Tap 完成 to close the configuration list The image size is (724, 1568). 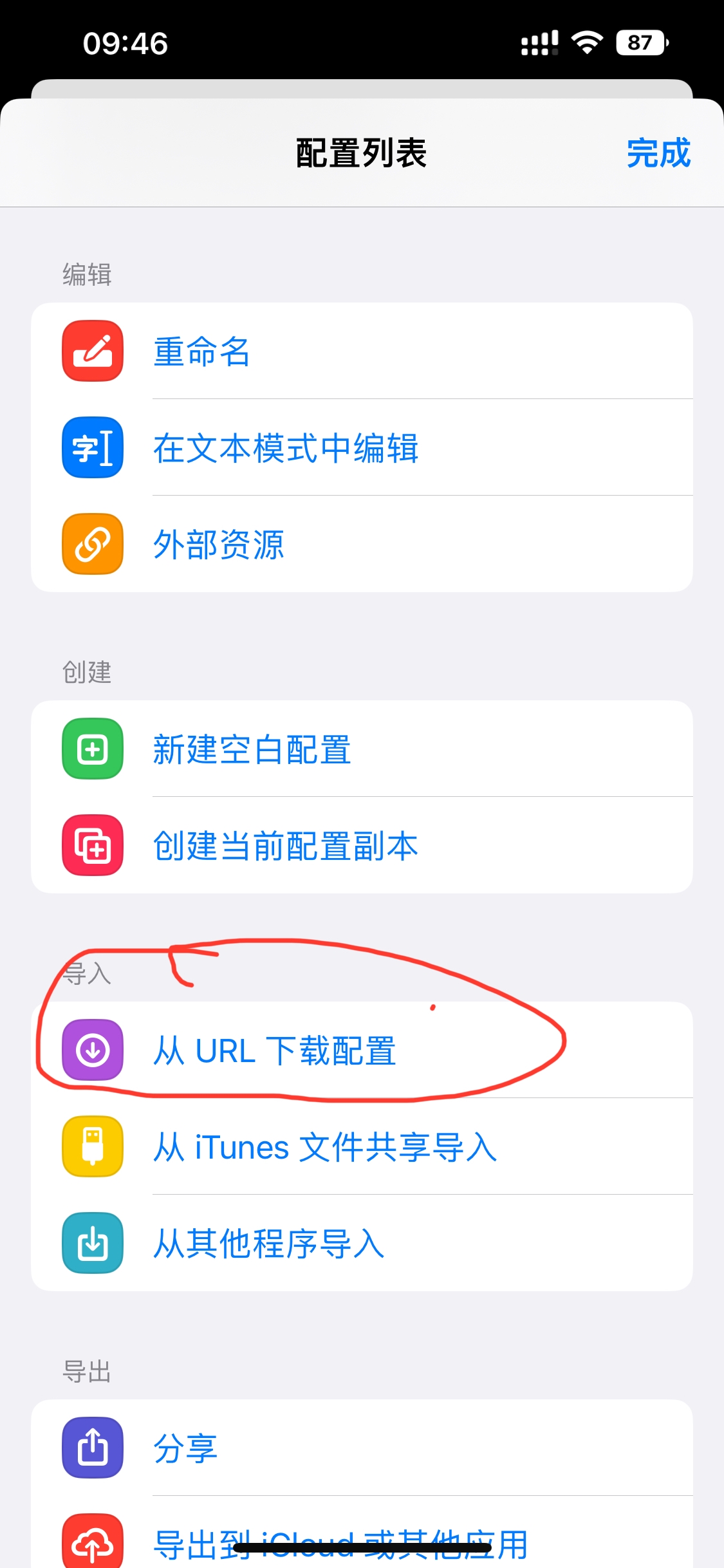pyautogui.click(x=658, y=153)
